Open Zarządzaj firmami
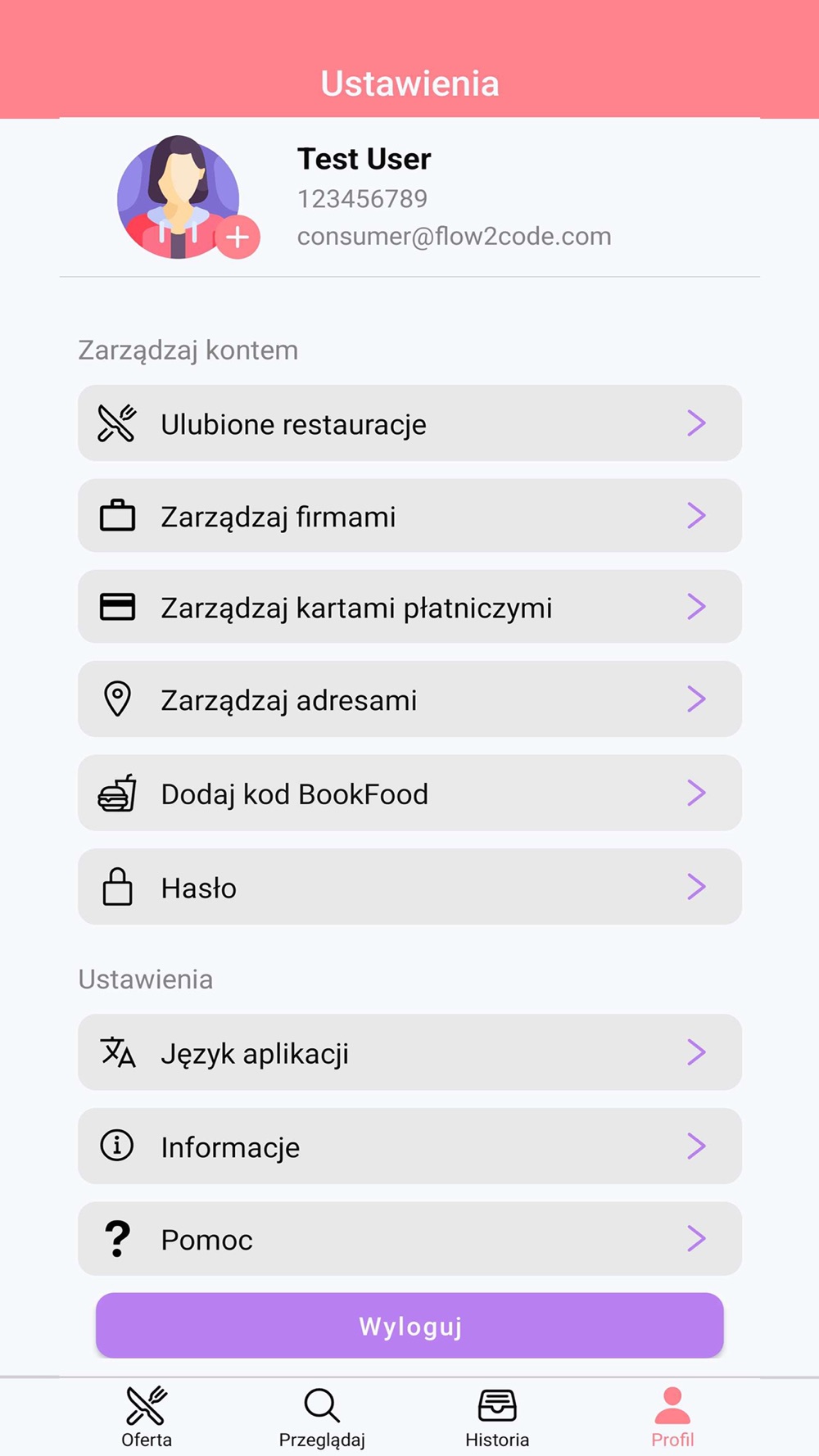 point(409,516)
